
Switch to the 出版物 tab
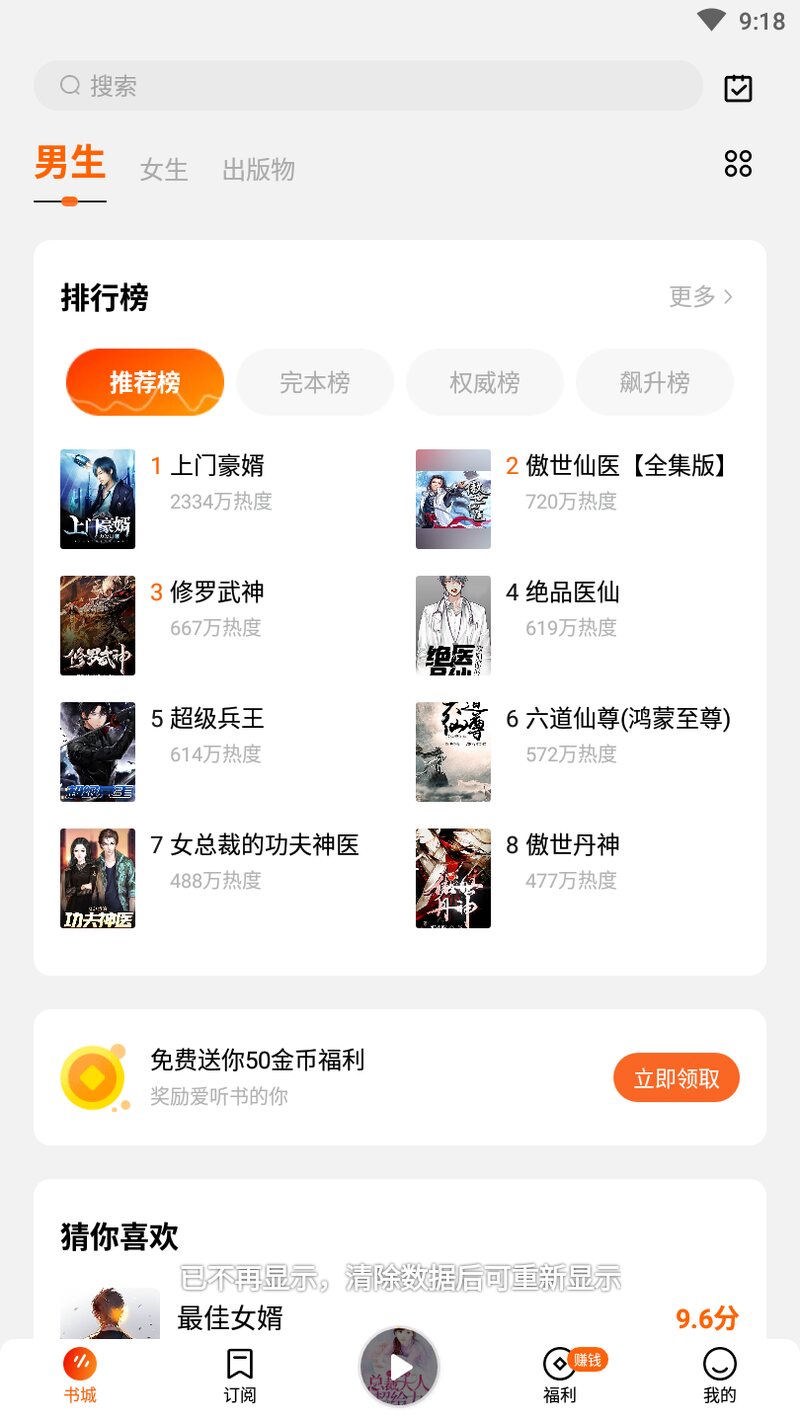tap(258, 170)
